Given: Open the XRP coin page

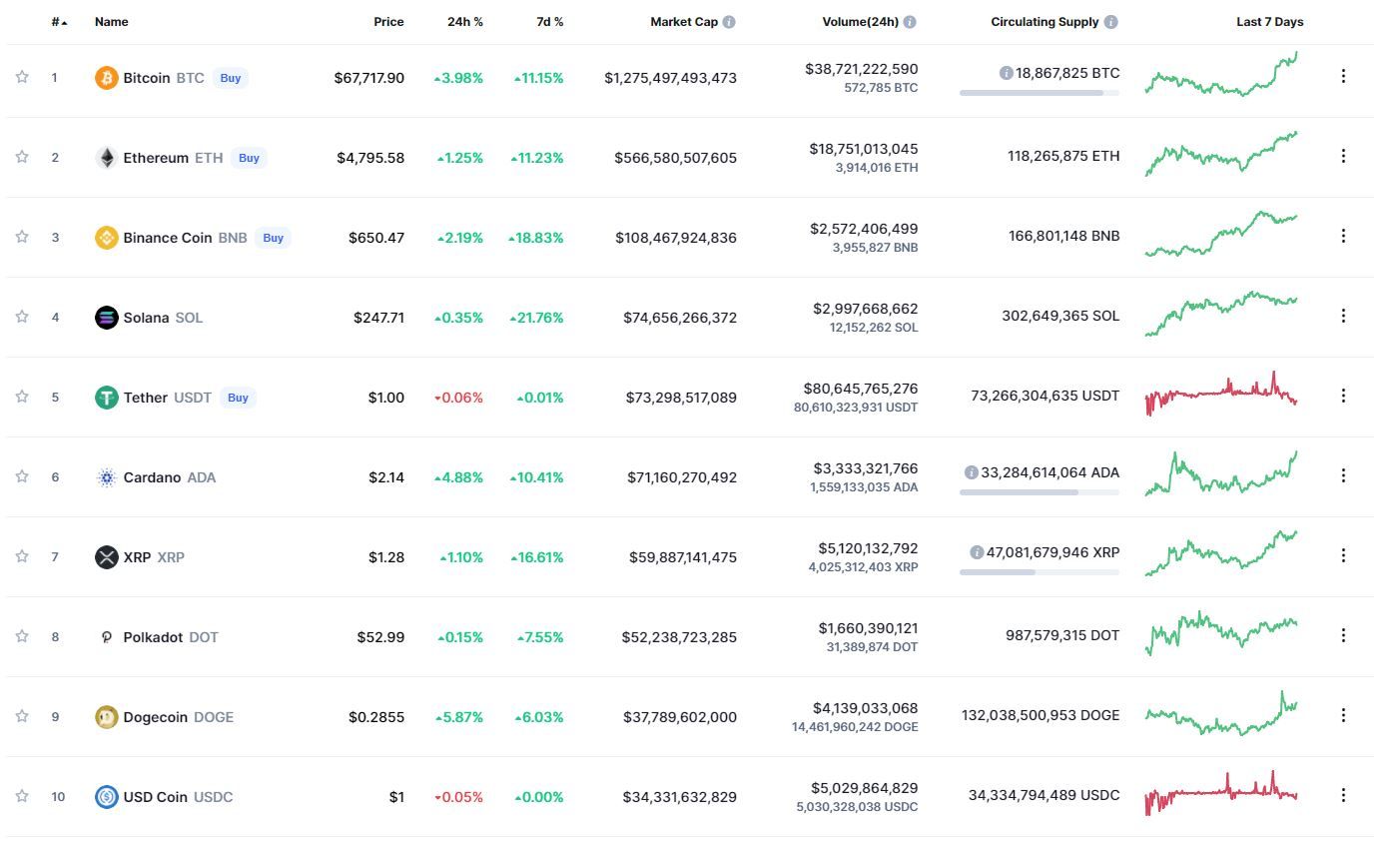Looking at the screenshot, I should (137, 557).
